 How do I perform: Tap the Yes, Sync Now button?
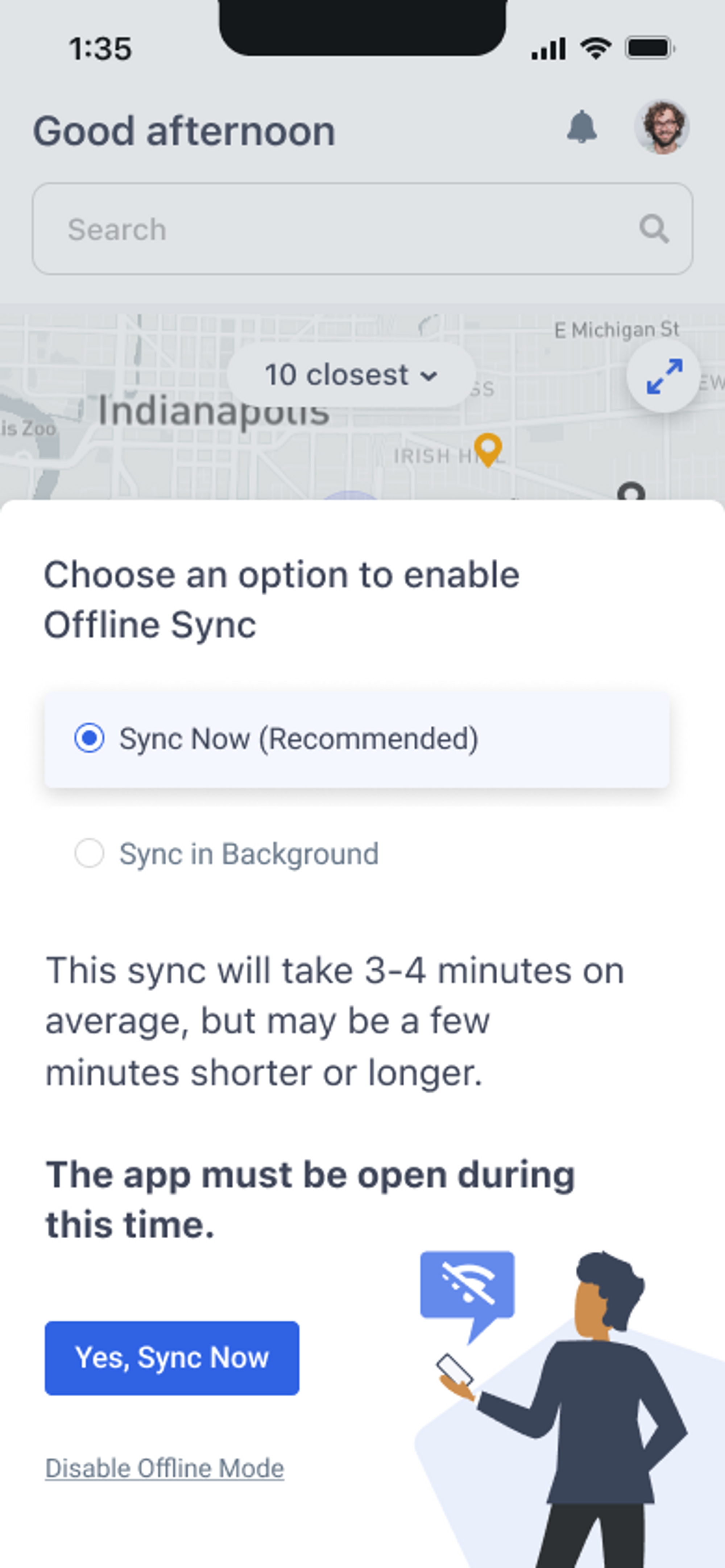click(x=172, y=1358)
